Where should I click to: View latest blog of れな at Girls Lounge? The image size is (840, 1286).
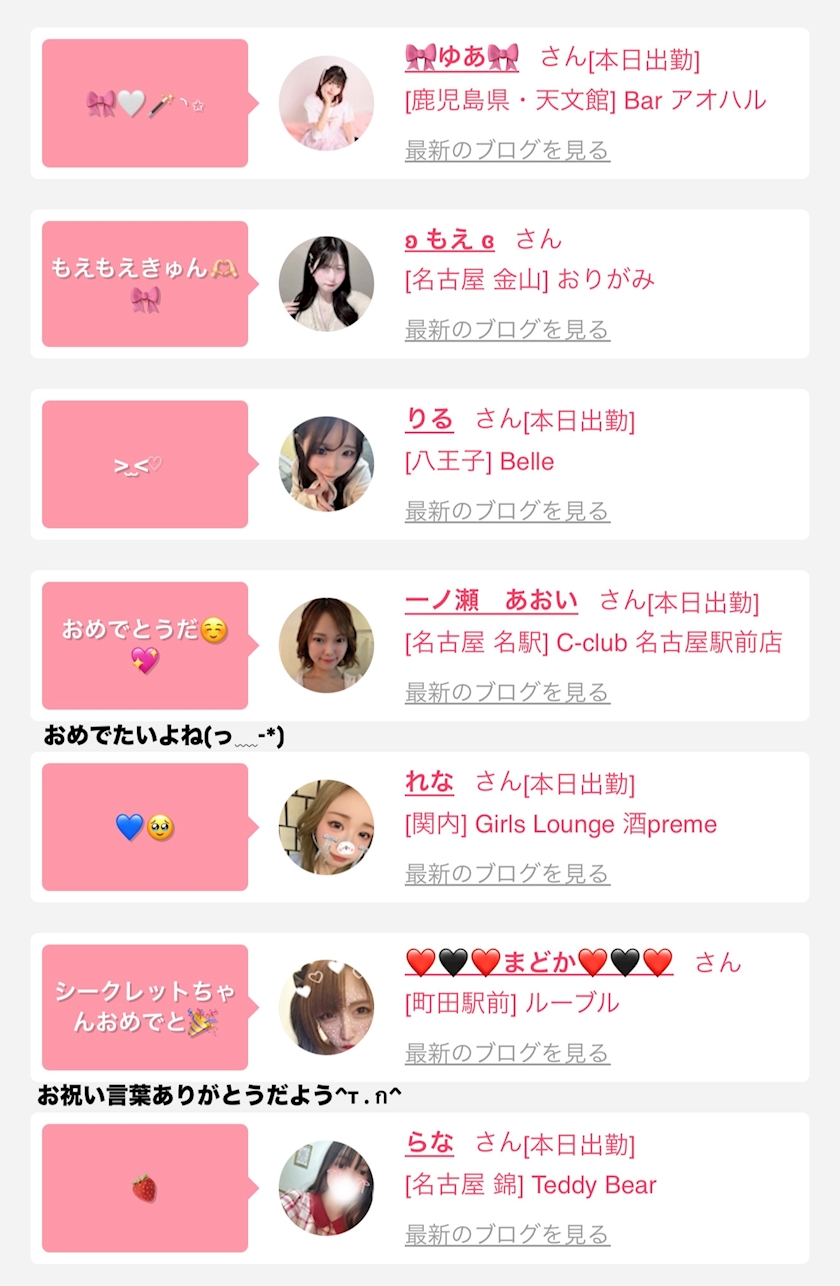click(x=507, y=874)
